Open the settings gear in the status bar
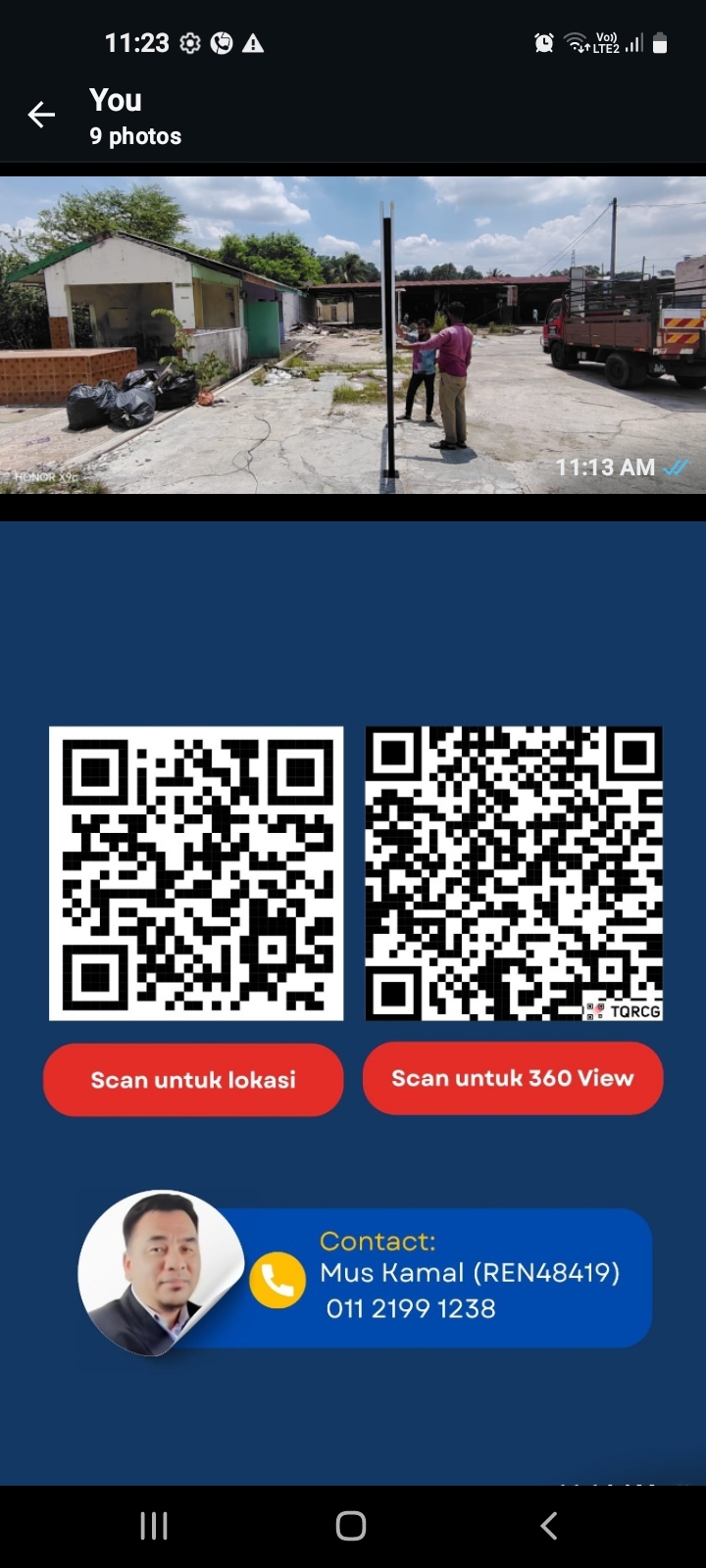This screenshot has width=706, height=1568. (x=188, y=42)
